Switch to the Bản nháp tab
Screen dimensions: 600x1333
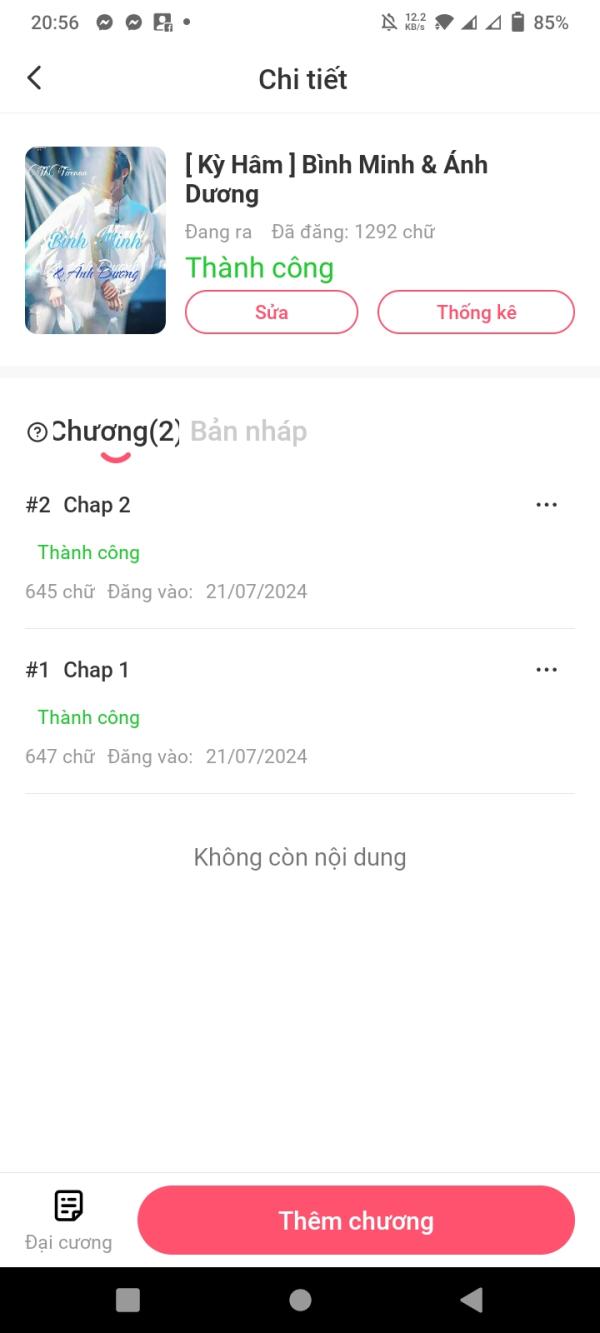click(x=248, y=431)
